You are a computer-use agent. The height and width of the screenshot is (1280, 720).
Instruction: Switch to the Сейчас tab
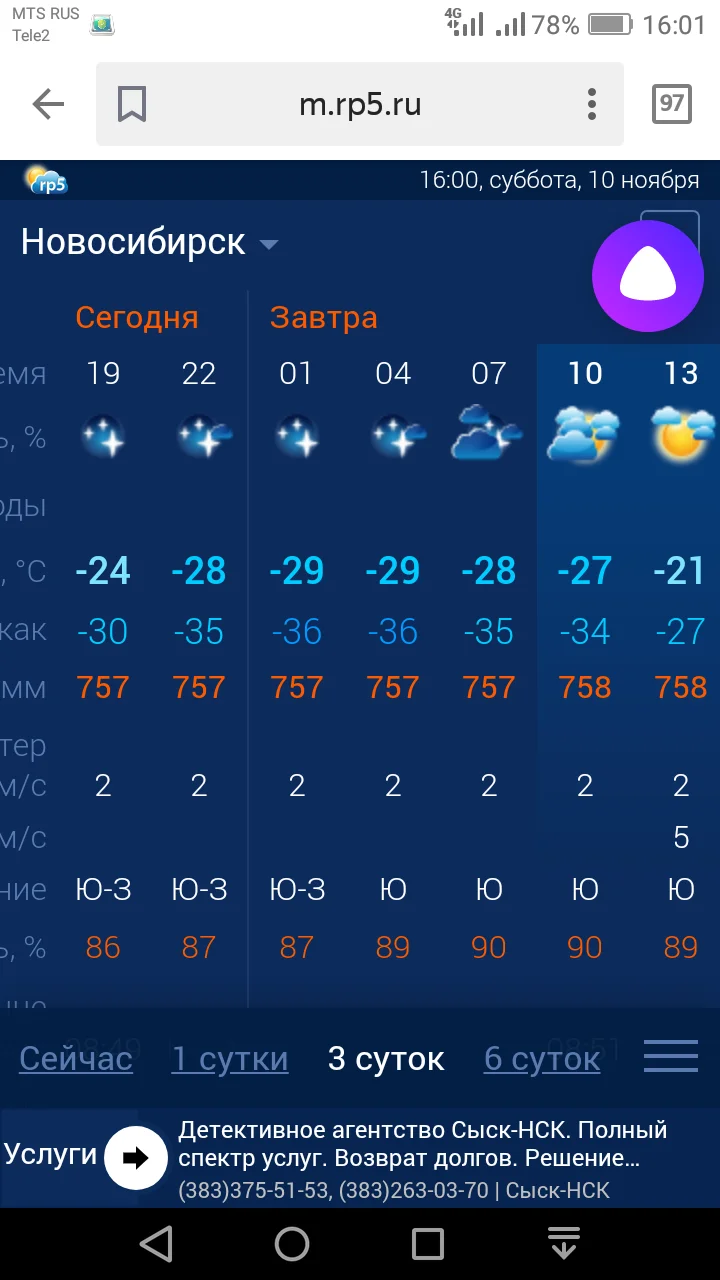[x=75, y=1059]
